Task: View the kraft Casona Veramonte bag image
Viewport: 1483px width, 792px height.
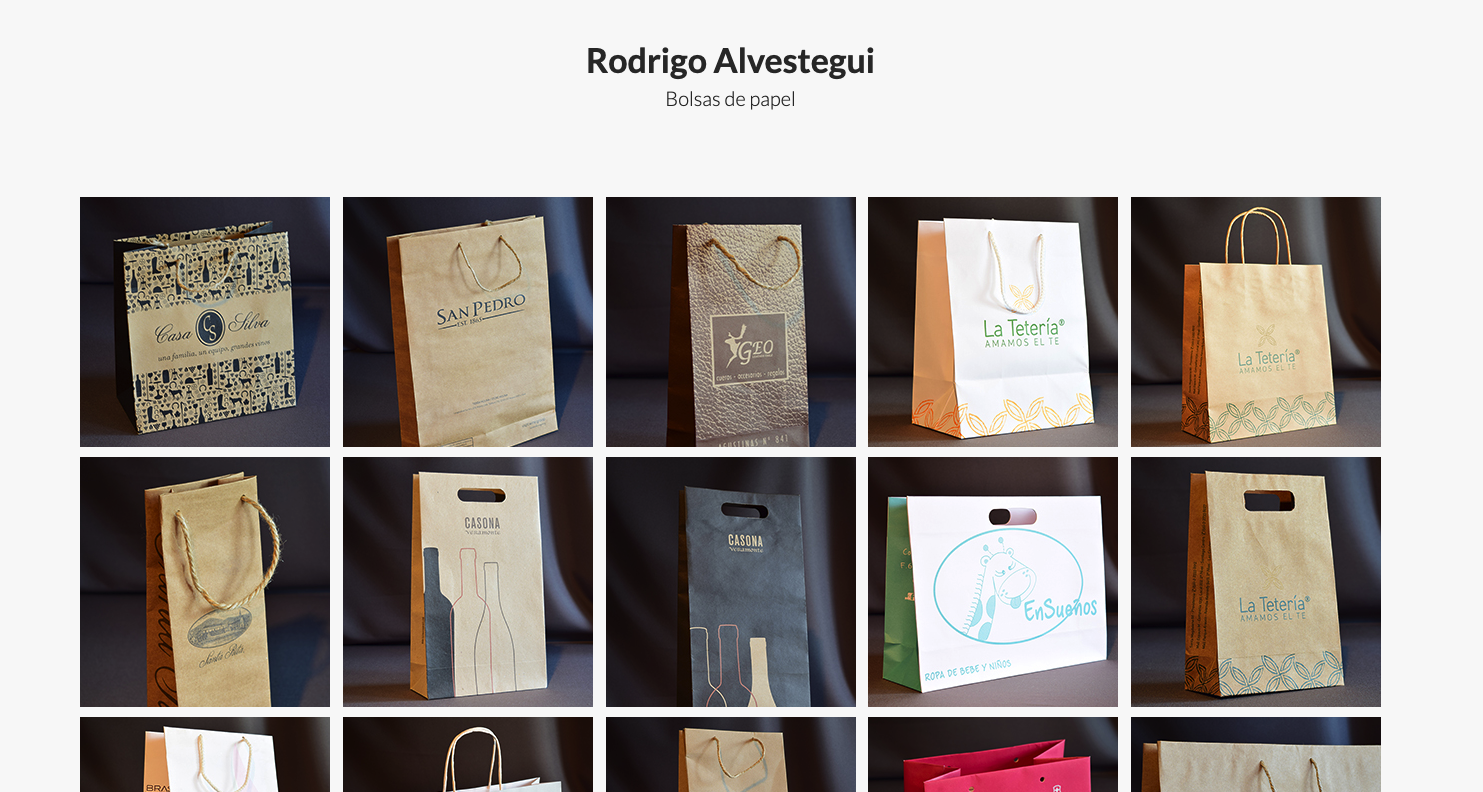Action: (468, 582)
